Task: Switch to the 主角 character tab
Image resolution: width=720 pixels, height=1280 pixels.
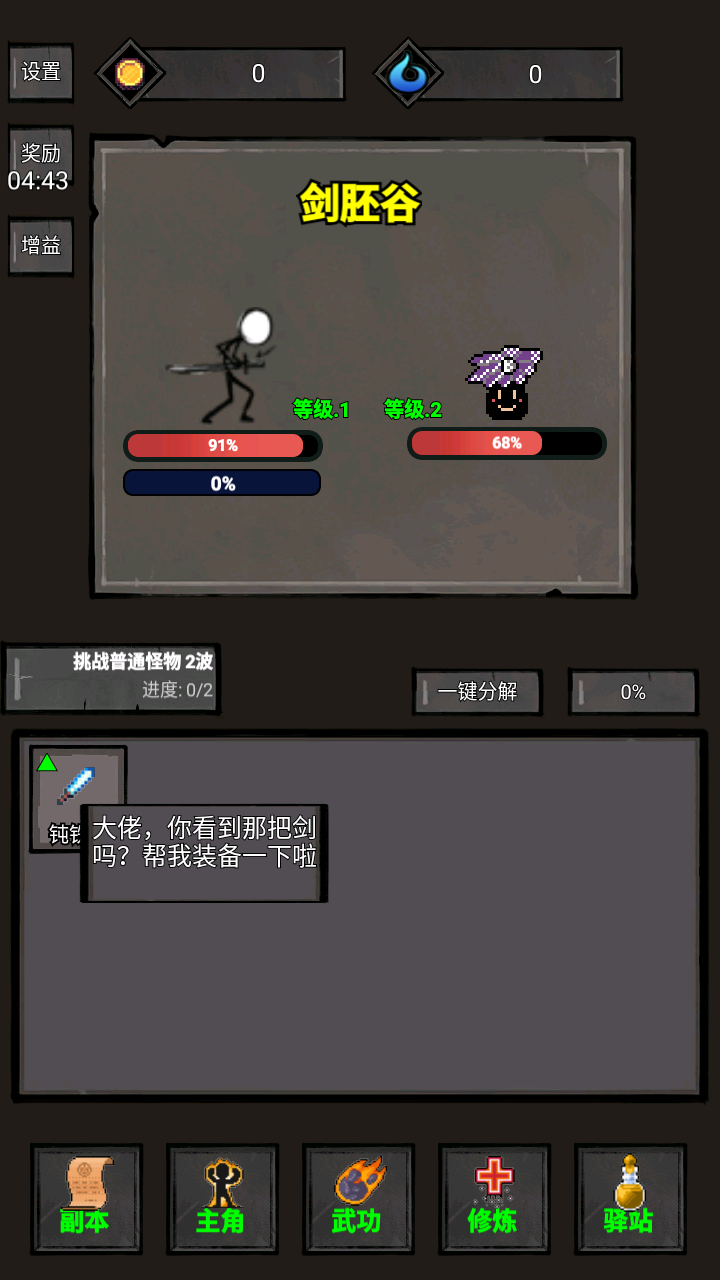Action: click(x=222, y=1198)
